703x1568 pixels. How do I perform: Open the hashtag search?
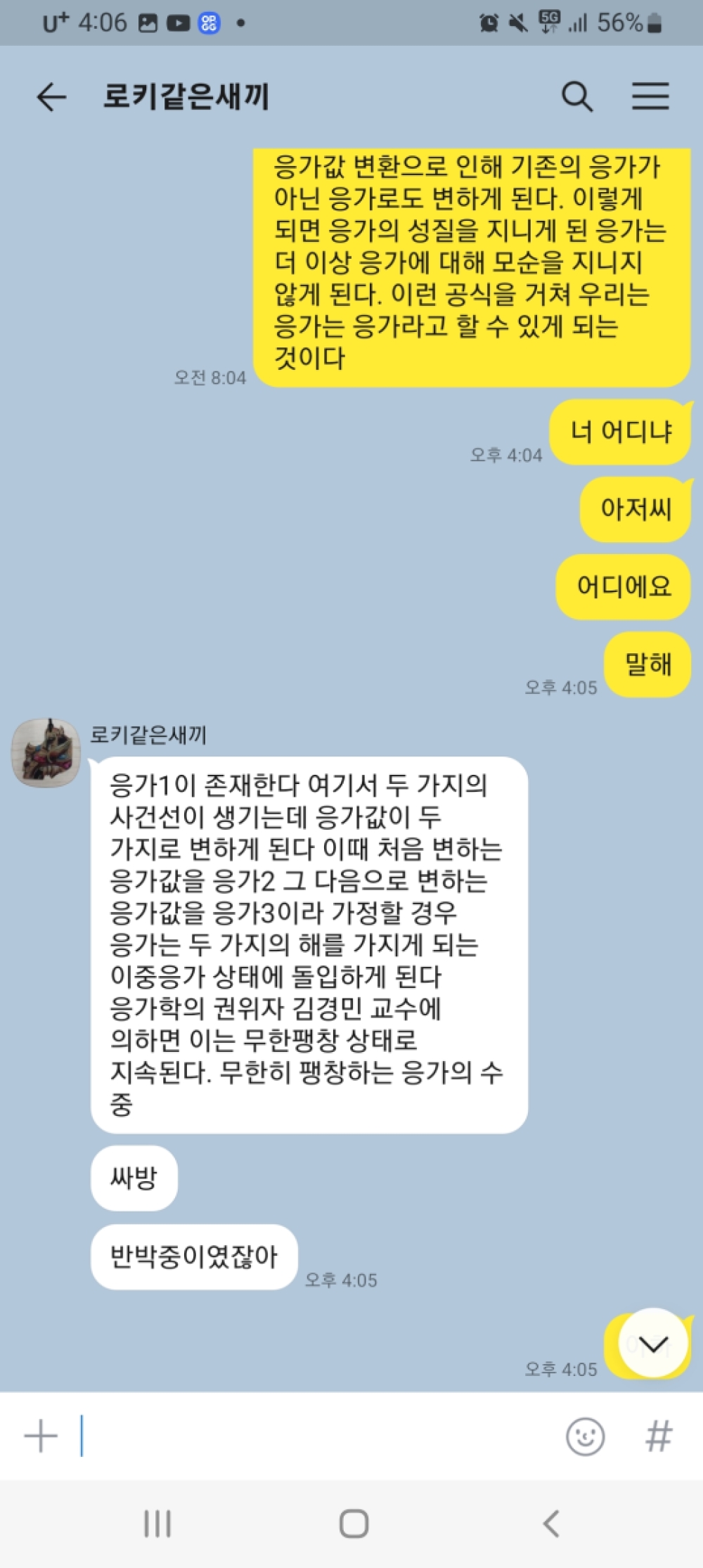click(x=659, y=1437)
